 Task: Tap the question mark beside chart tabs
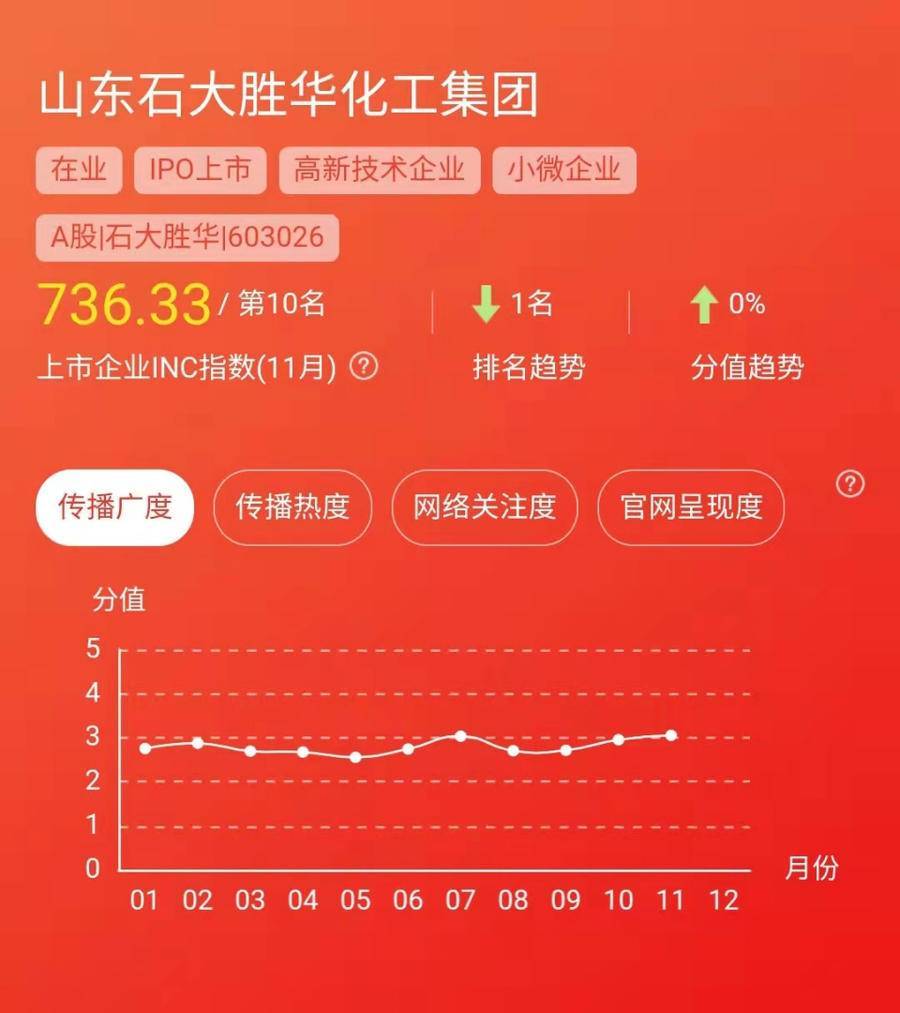[849, 484]
